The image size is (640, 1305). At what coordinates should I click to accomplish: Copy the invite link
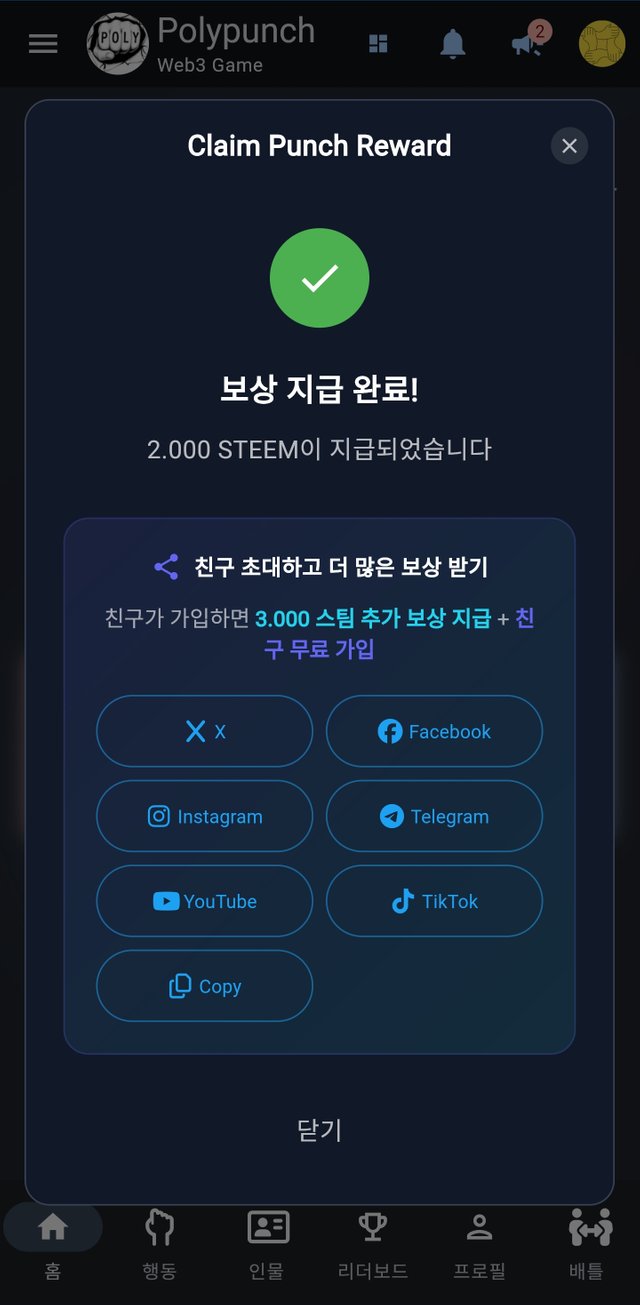pyautogui.click(x=204, y=986)
